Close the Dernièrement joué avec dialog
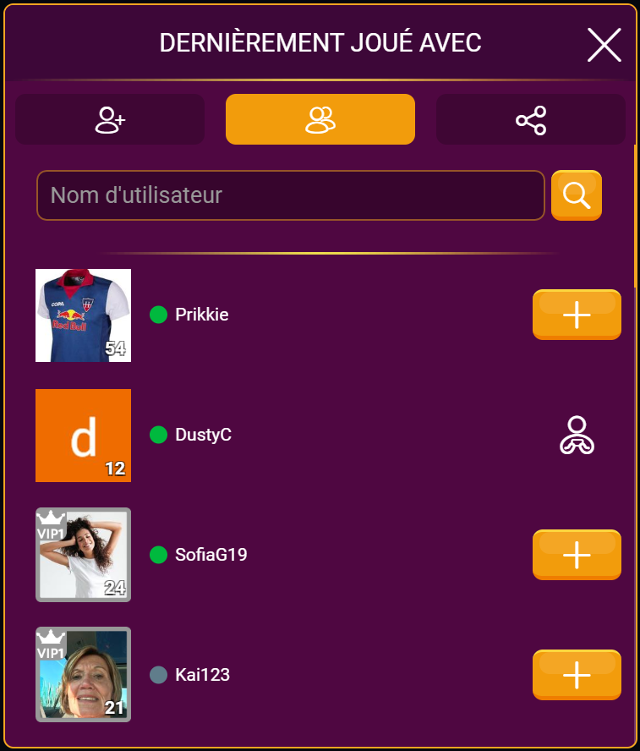 click(604, 45)
